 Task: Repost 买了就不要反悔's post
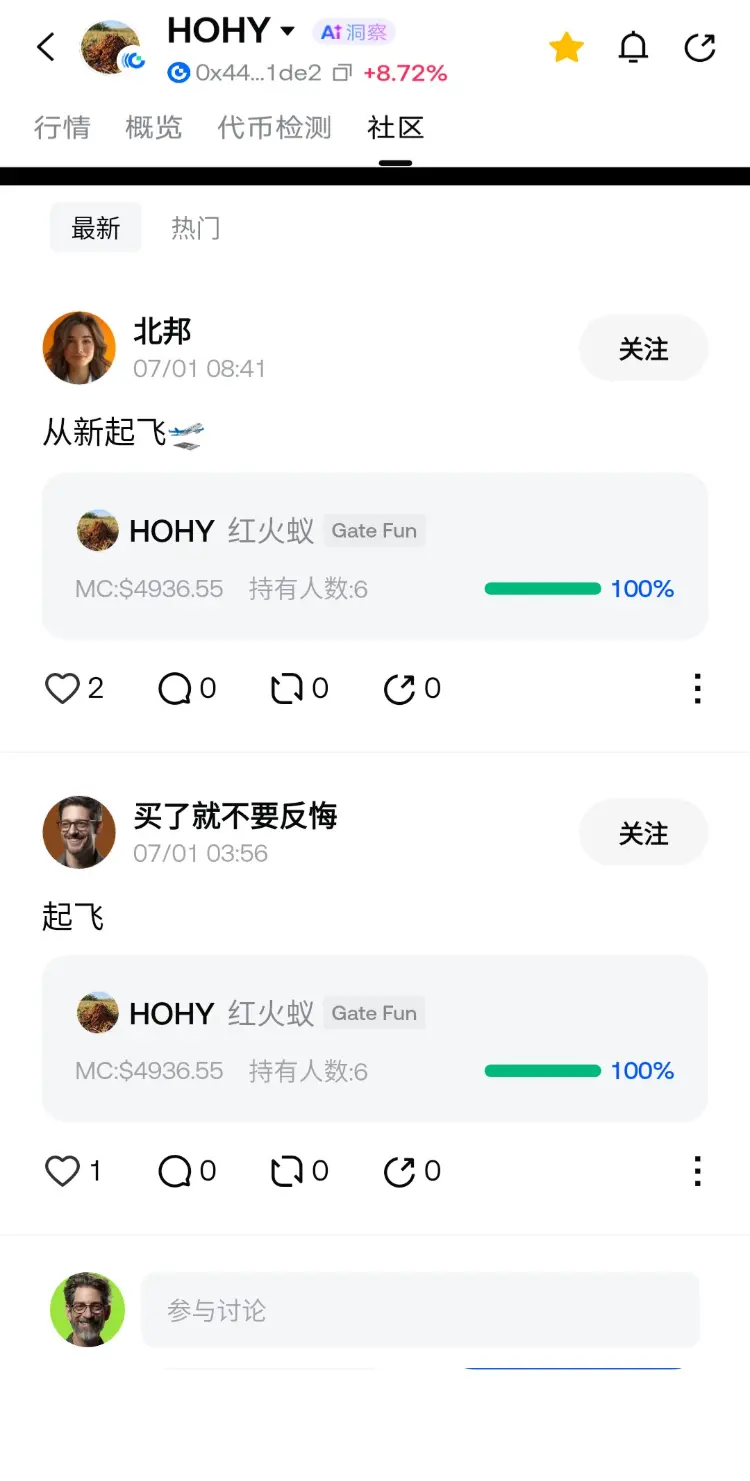coord(300,1171)
